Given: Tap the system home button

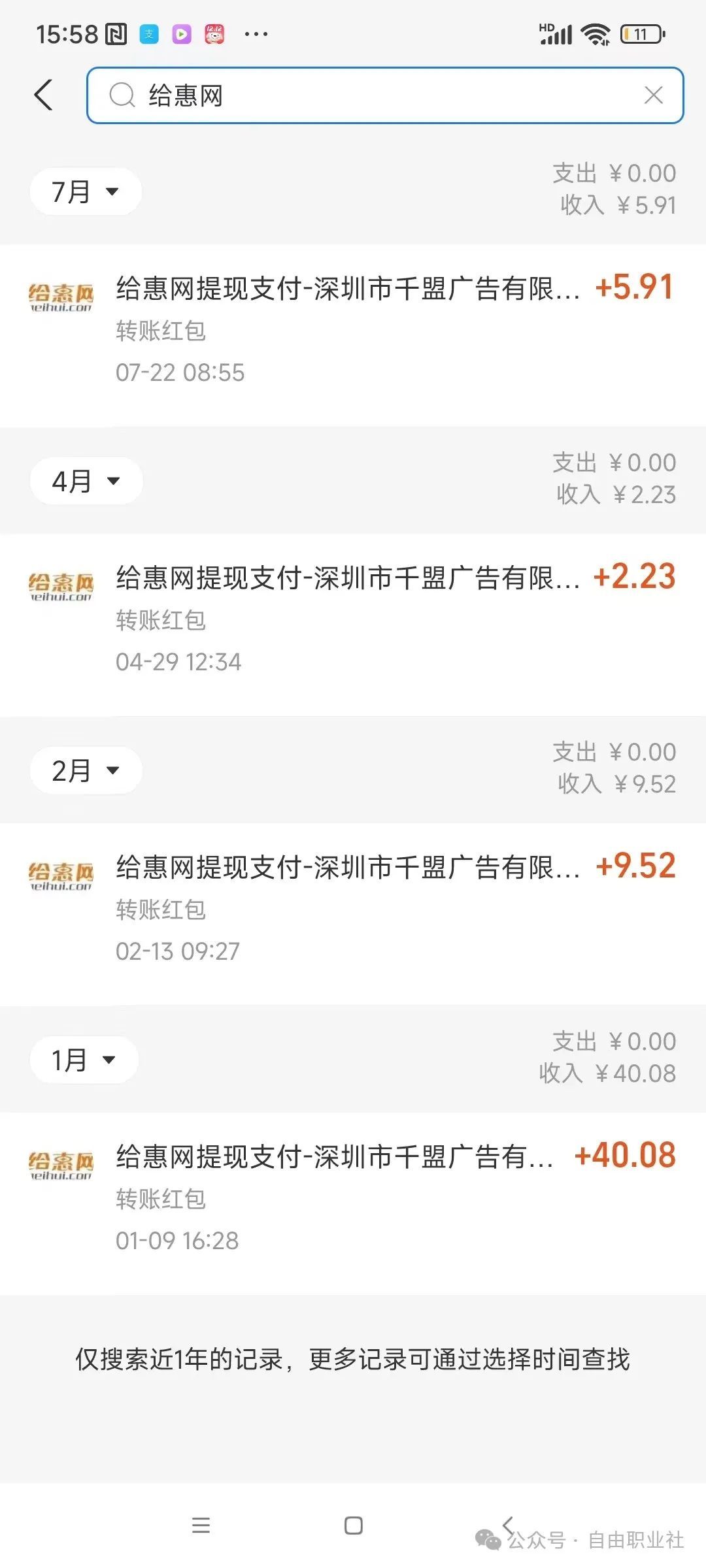Looking at the screenshot, I should [x=353, y=1526].
